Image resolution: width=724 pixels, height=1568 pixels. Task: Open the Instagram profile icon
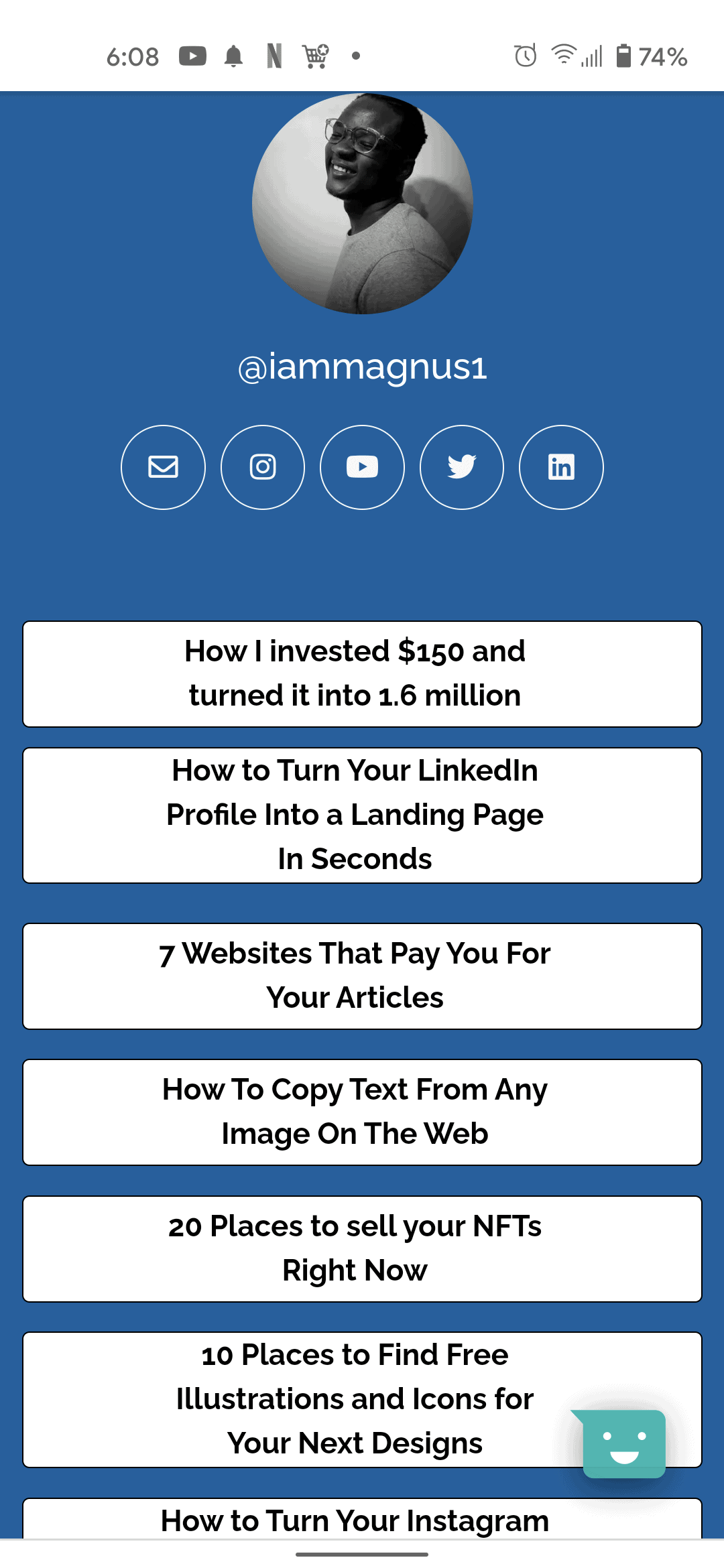[x=263, y=467]
